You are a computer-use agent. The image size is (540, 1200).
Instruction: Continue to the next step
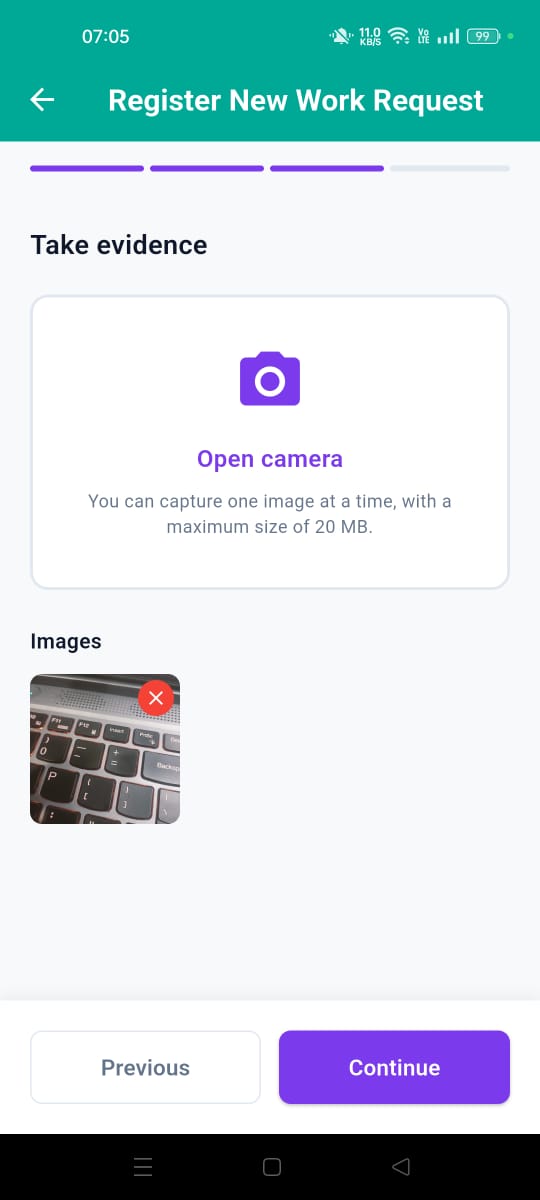point(394,1067)
